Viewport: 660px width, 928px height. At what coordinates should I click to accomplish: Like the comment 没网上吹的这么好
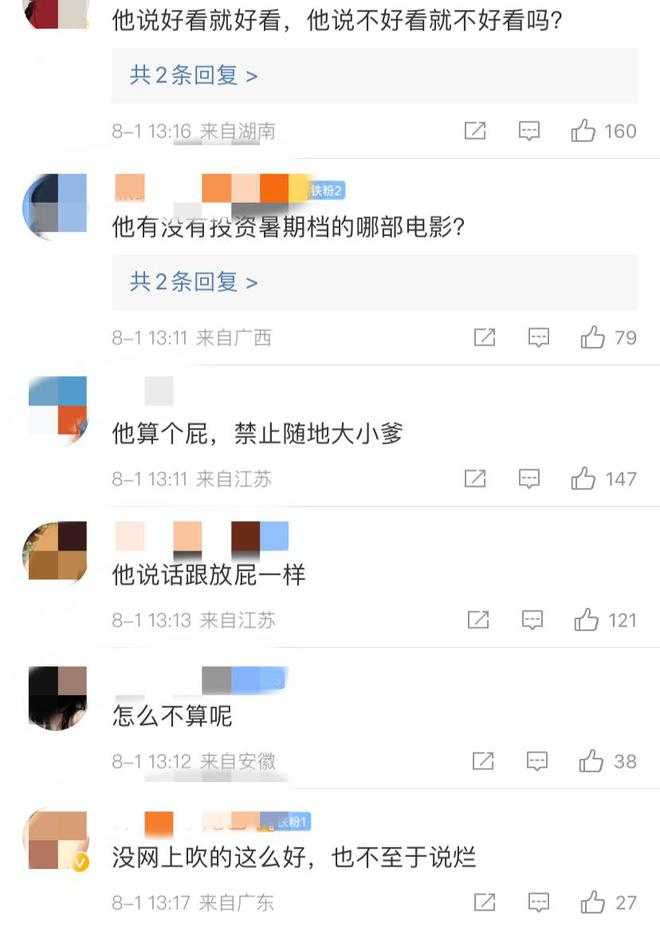click(x=592, y=903)
